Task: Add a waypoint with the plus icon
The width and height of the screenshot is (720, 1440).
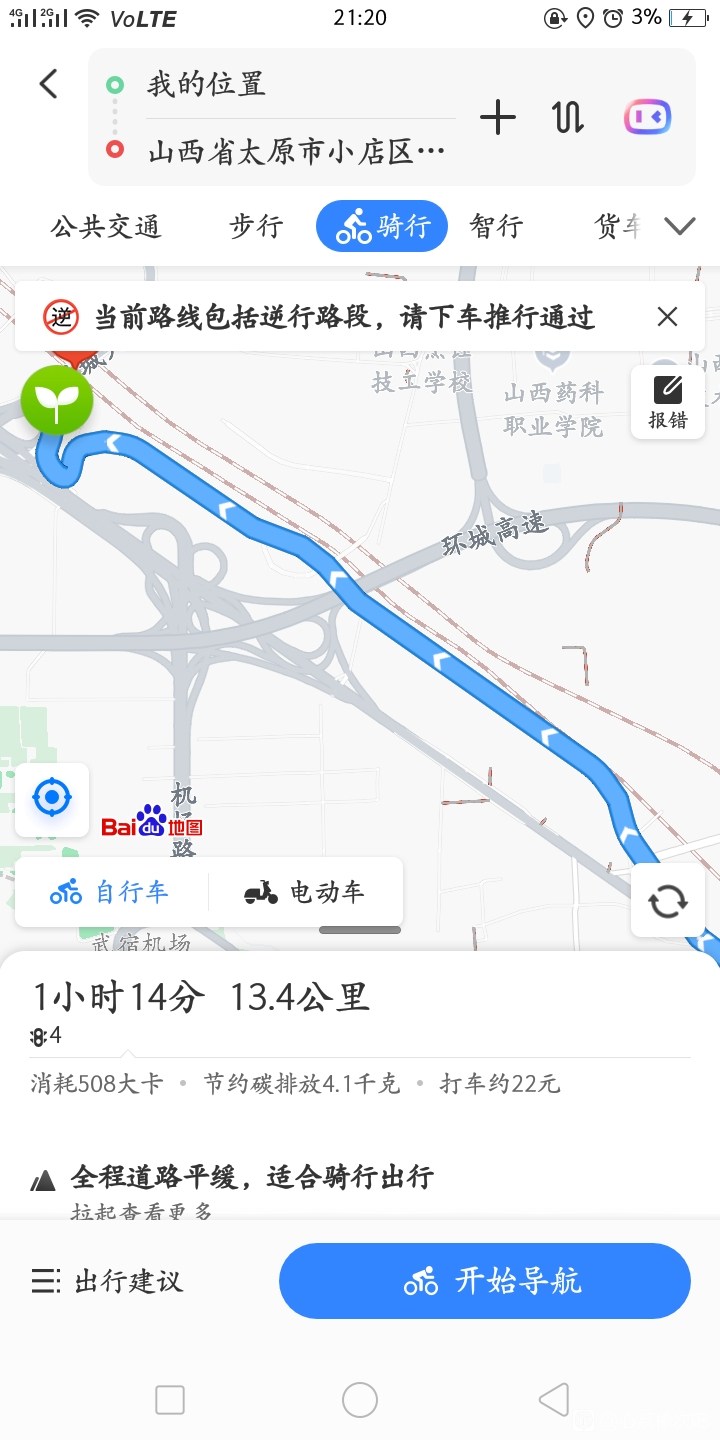Action: click(497, 118)
